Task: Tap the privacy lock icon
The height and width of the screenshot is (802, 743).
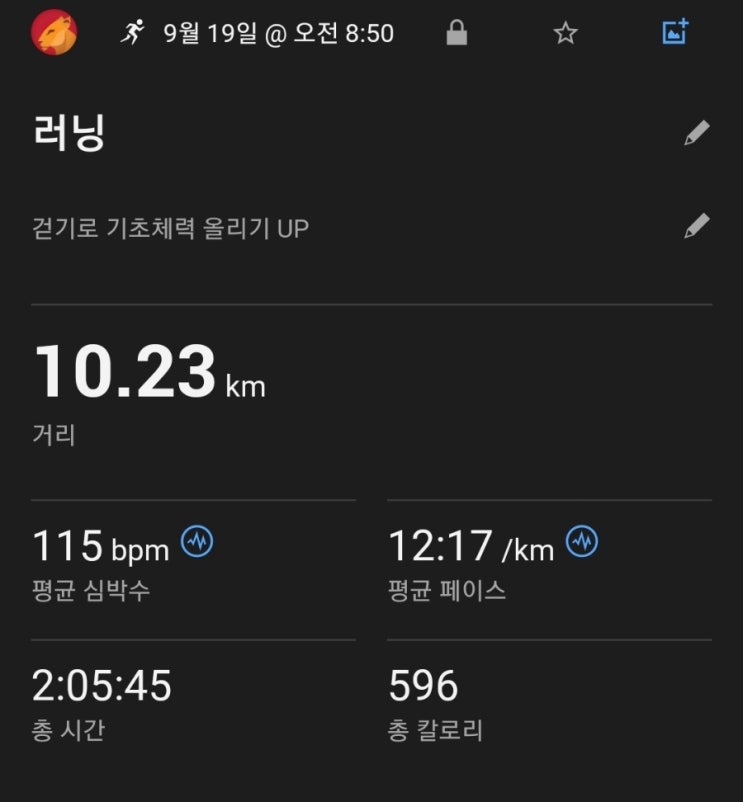Action: point(456,33)
